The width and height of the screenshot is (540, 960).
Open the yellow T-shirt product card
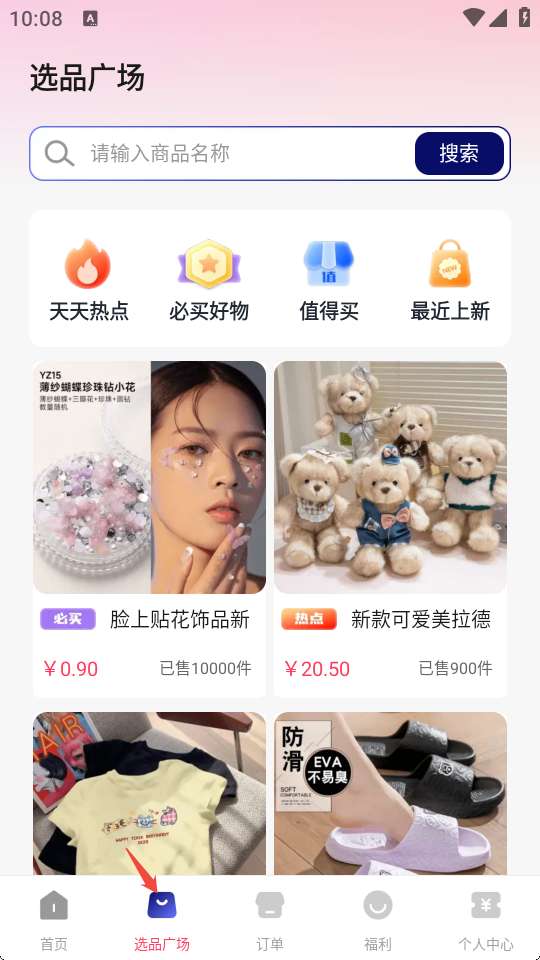tap(149, 793)
